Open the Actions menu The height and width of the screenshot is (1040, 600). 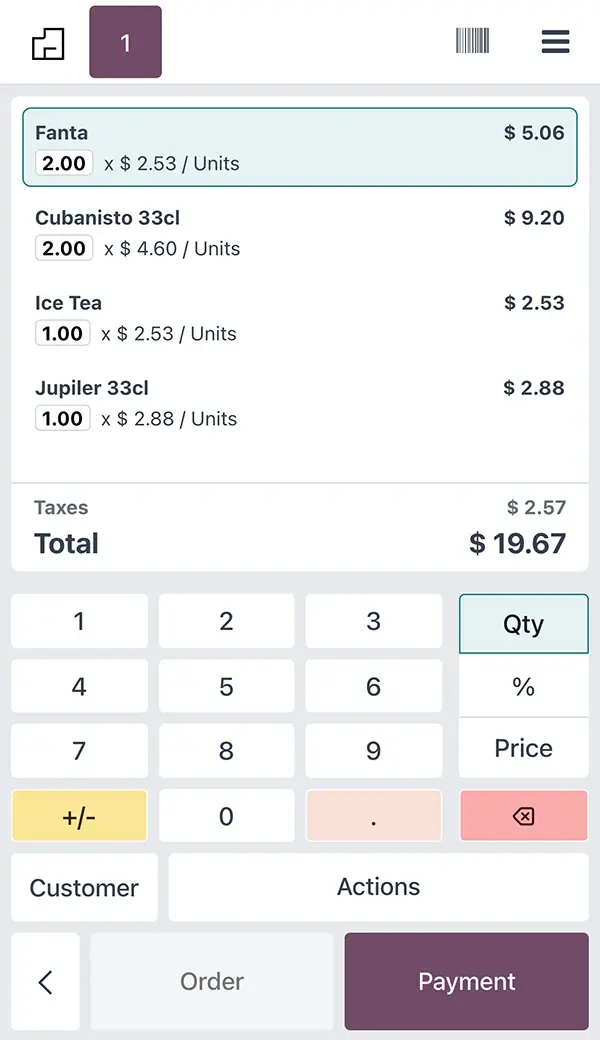coord(378,887)
